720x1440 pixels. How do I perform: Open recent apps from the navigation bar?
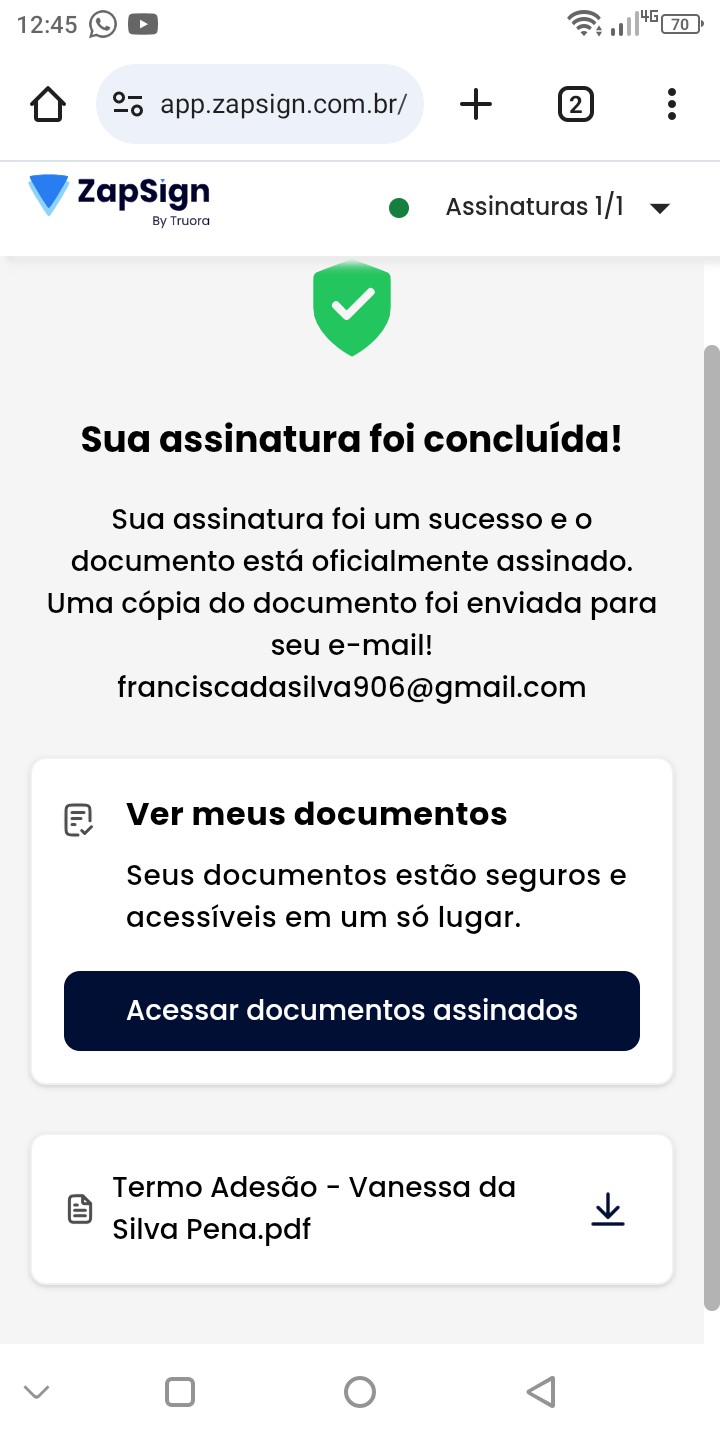(x=180, y=1391)
